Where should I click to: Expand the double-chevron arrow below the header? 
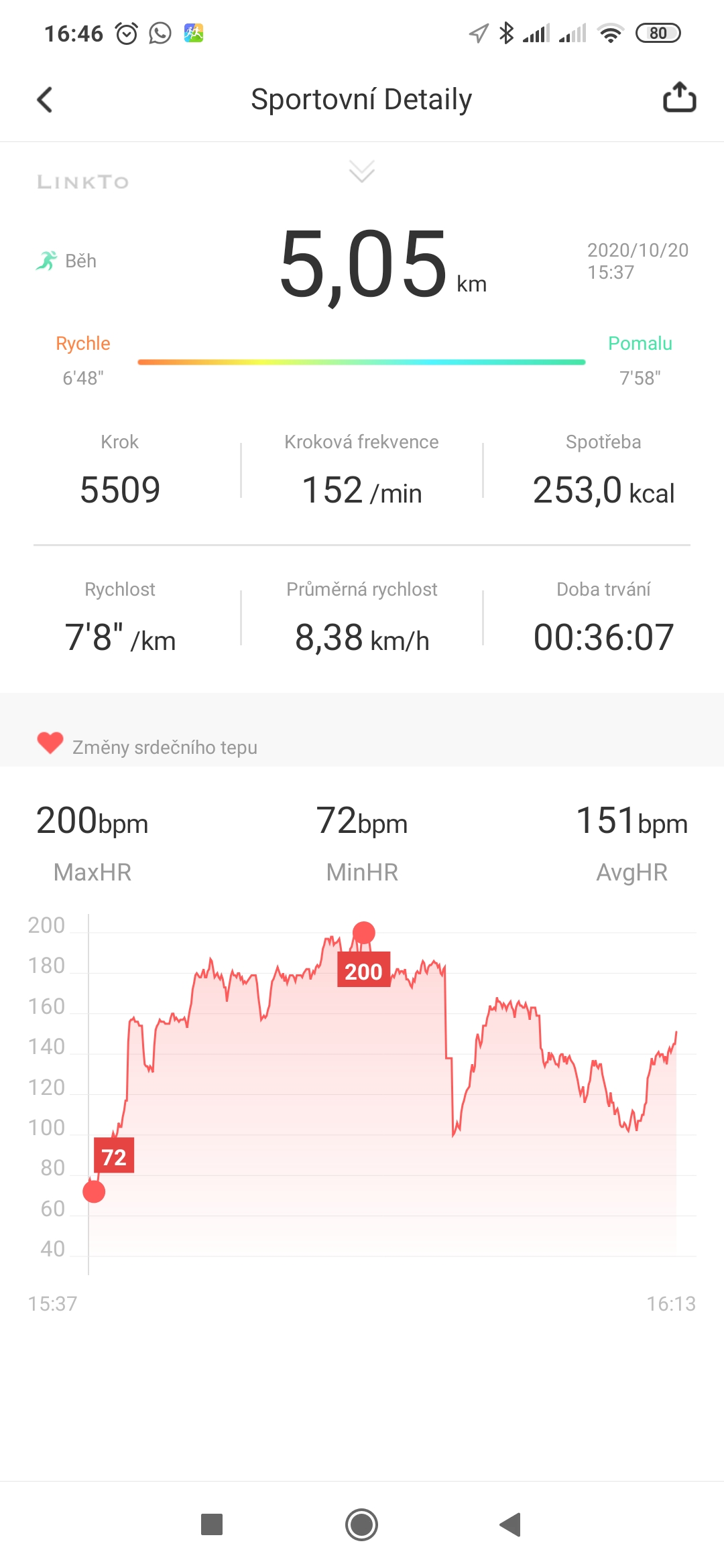click(x=362, y=171)
